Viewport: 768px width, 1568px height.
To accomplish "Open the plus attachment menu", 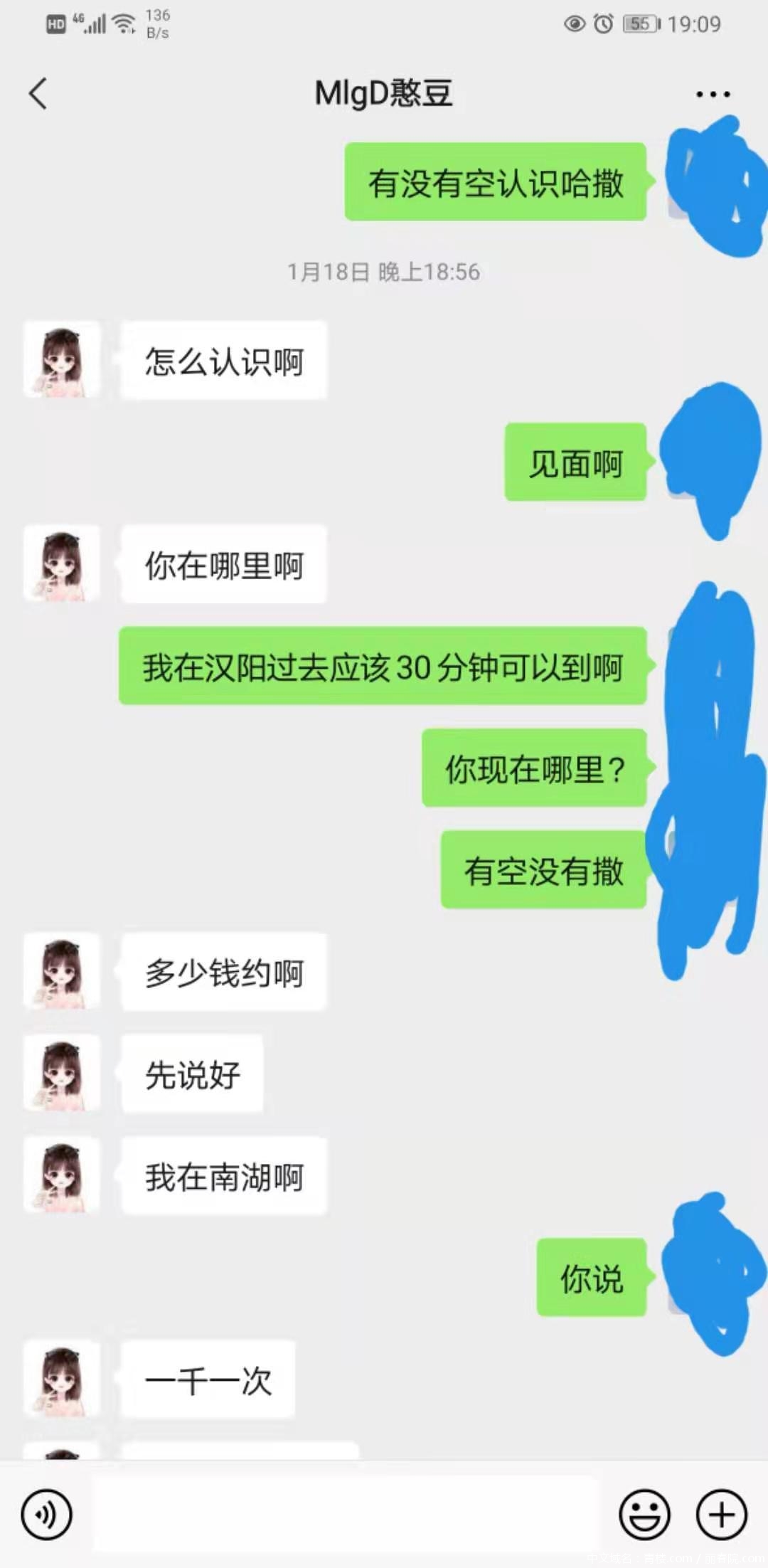I will (721, 1515).
